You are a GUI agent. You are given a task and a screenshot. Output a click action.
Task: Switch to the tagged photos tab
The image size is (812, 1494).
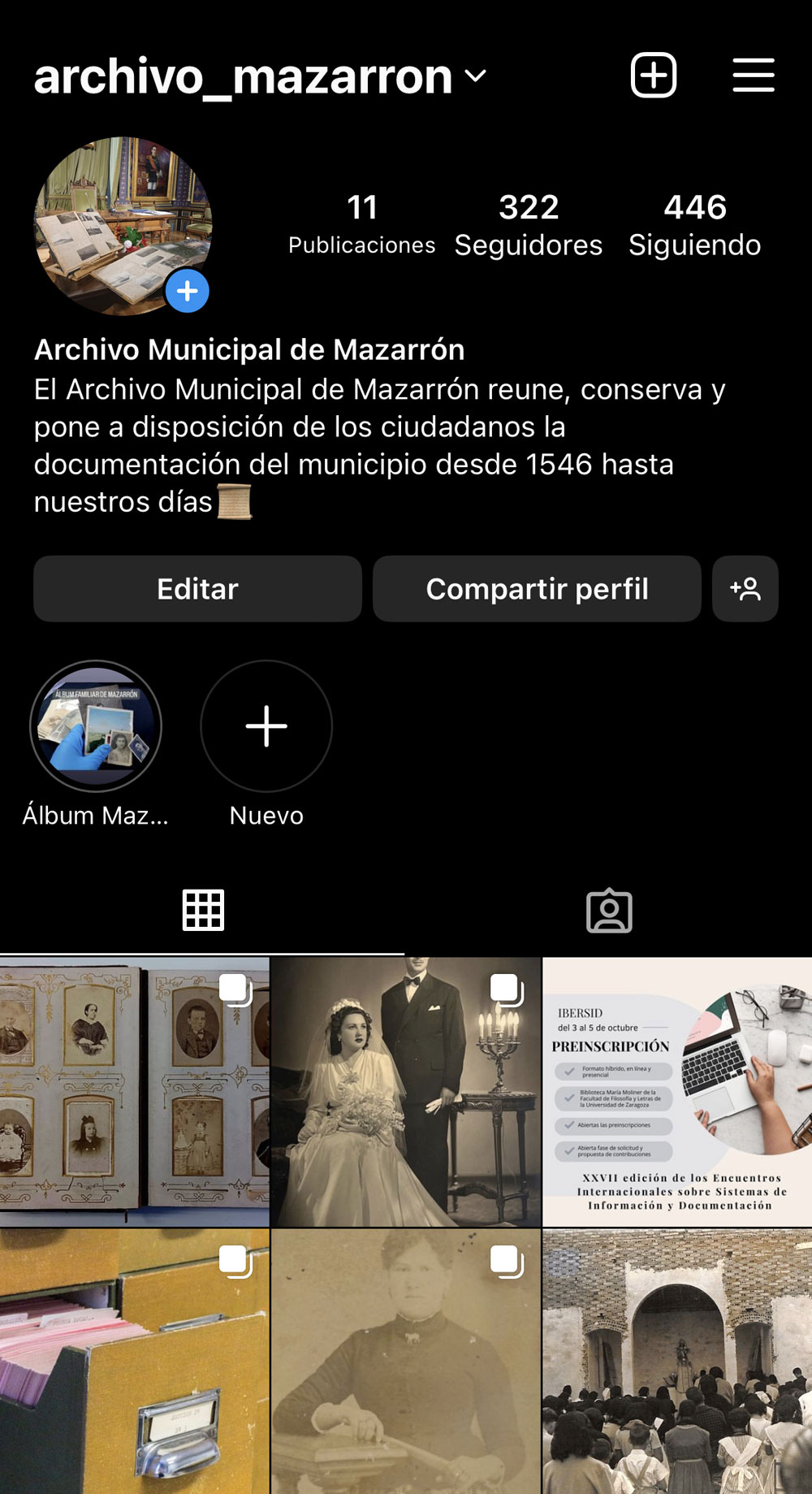point(609,912)
